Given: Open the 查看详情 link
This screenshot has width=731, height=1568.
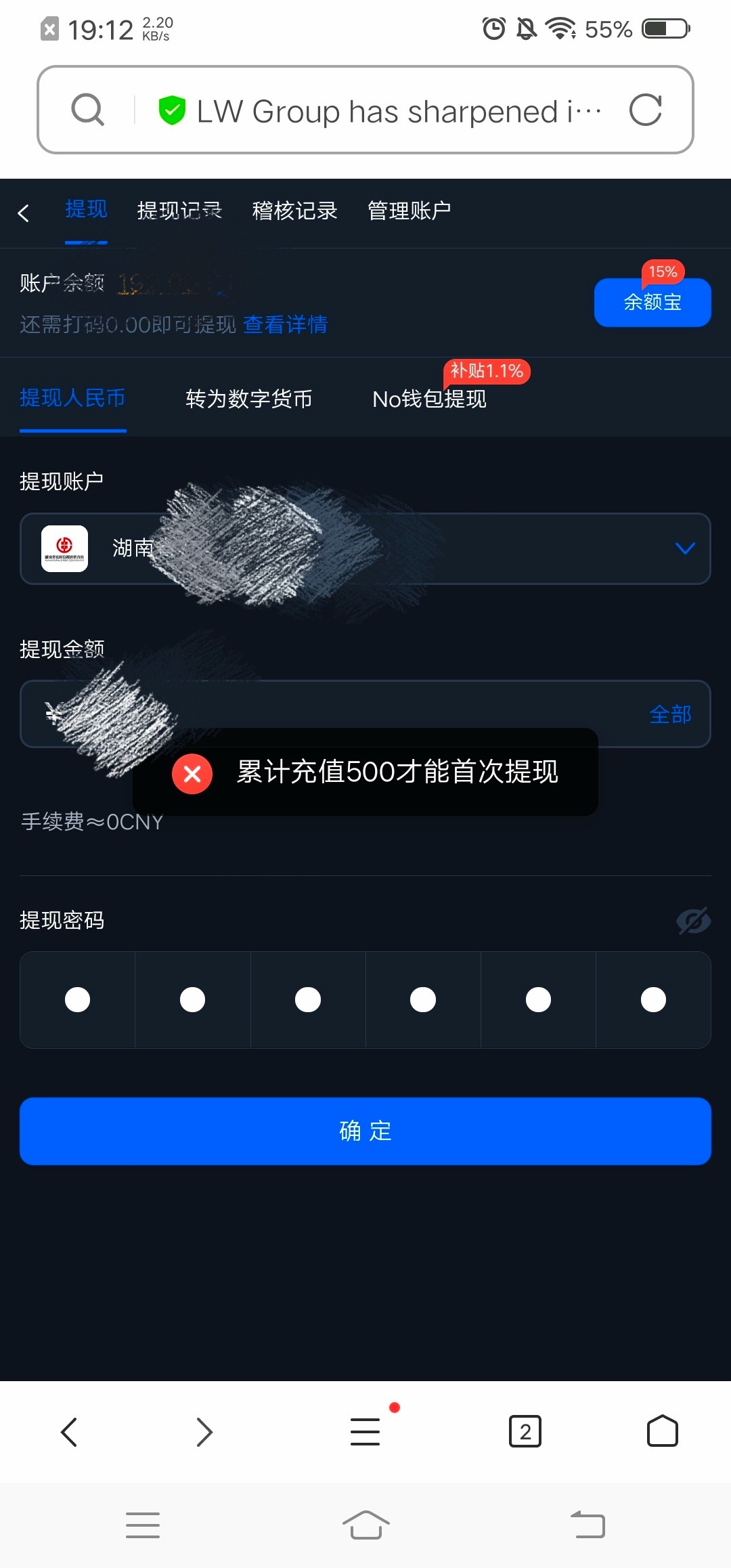Looking at the screenshot, I should [x=285, y=324].
